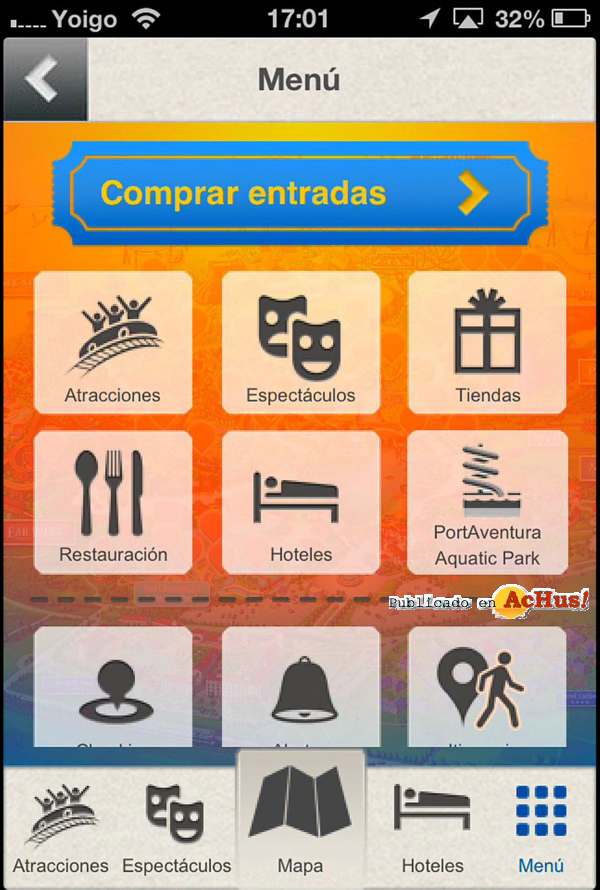This screenshot has height=890, width=600.
Task: Open the Espectáculos grid tile
Action: click(x=300, y=342)
